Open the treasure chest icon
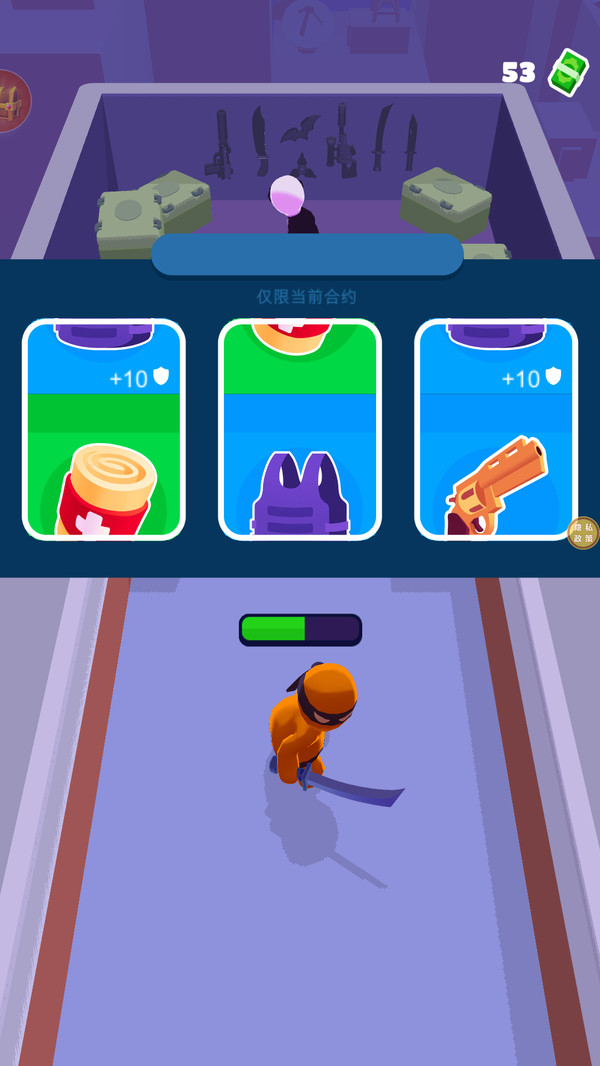This screenshot has height=1066, width=600. (x=12, y=100)
